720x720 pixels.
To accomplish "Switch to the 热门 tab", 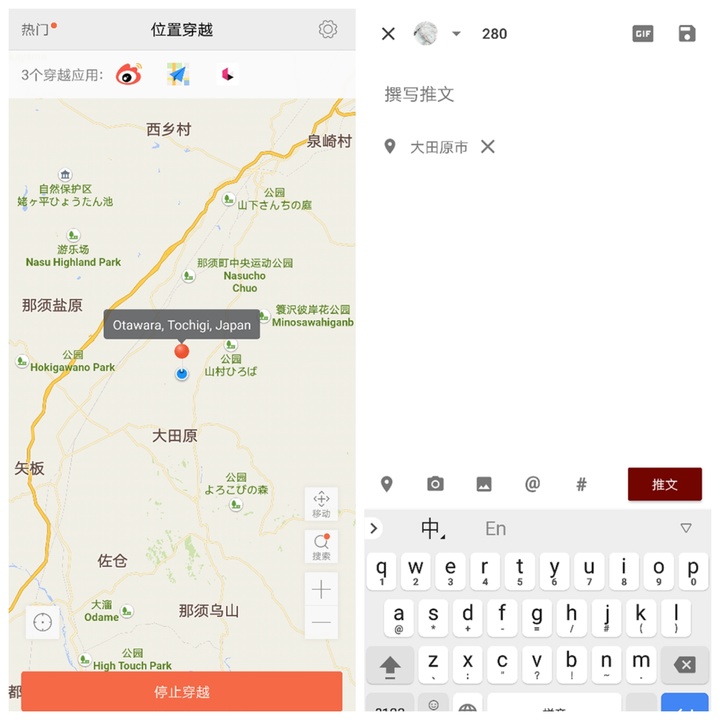I will [x=36, y=30].
